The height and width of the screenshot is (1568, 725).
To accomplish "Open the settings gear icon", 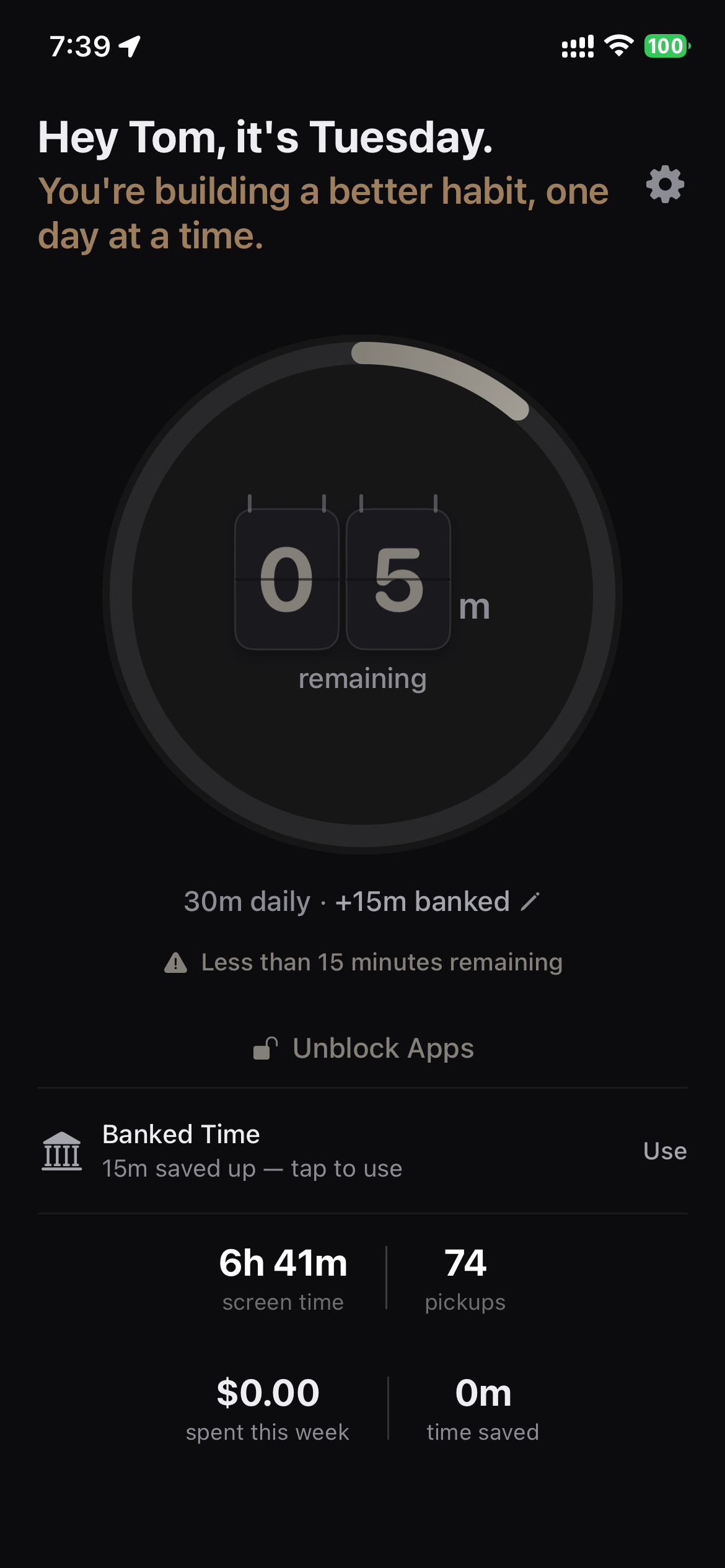I will click(x=666, y=184).
